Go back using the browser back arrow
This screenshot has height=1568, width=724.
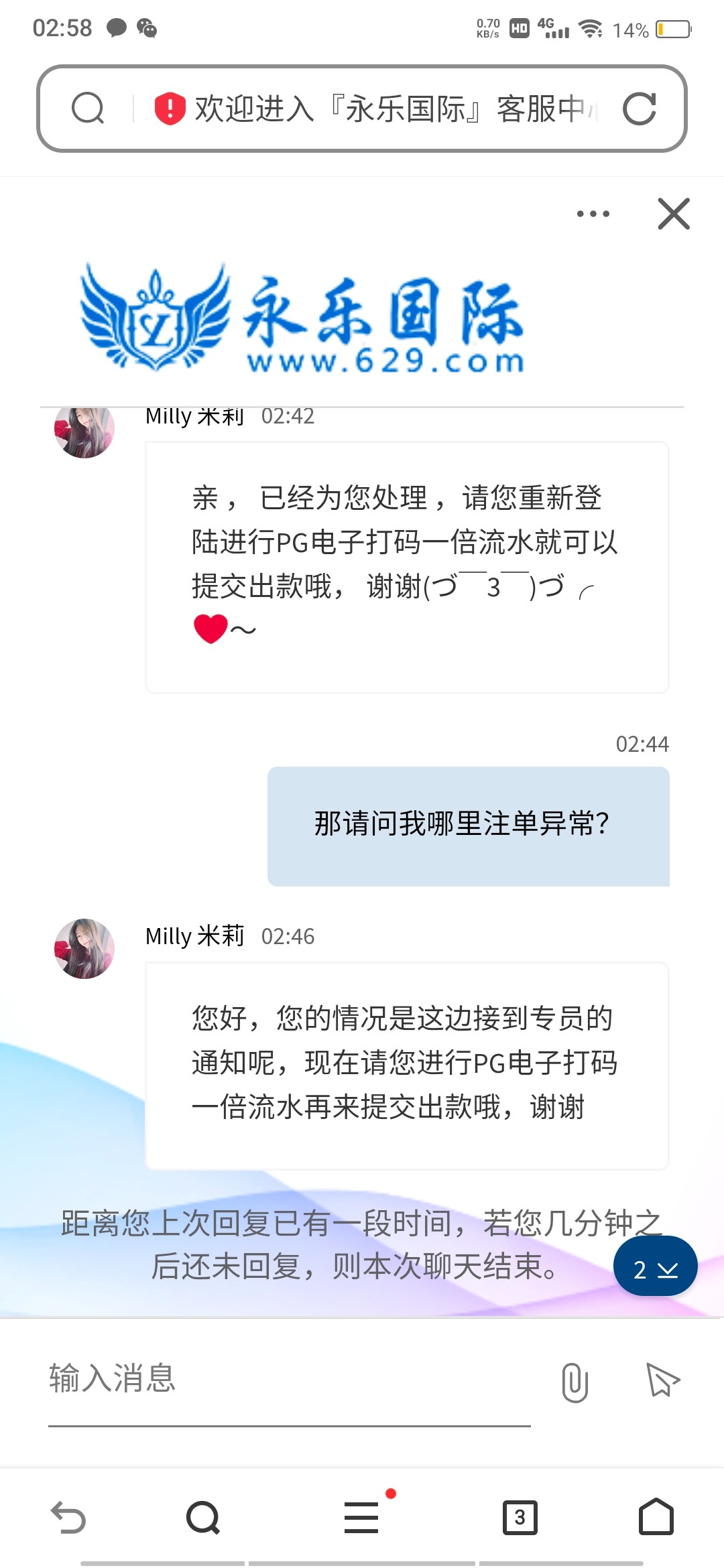pyautogui.click(x=68, y=1518)
